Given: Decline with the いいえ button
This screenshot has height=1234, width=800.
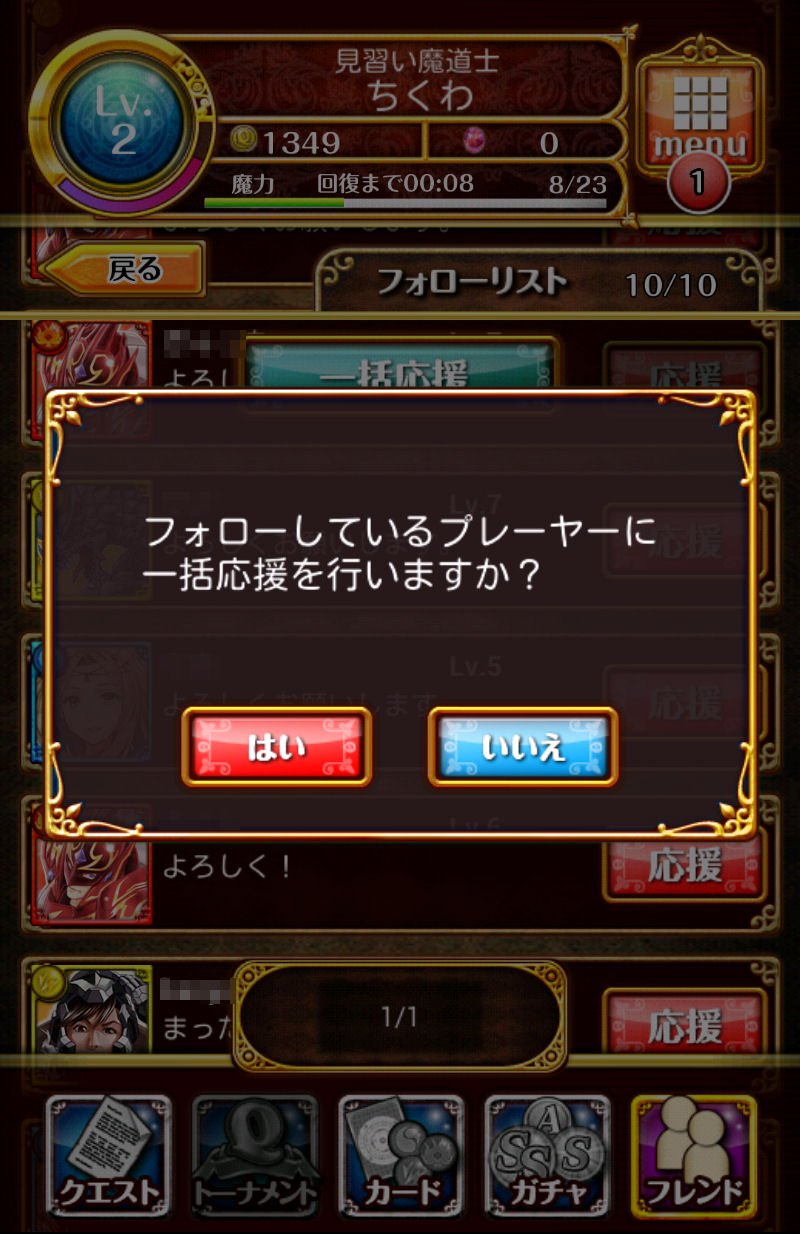Looking at the screenshot, I should click(x=523, y=747).
